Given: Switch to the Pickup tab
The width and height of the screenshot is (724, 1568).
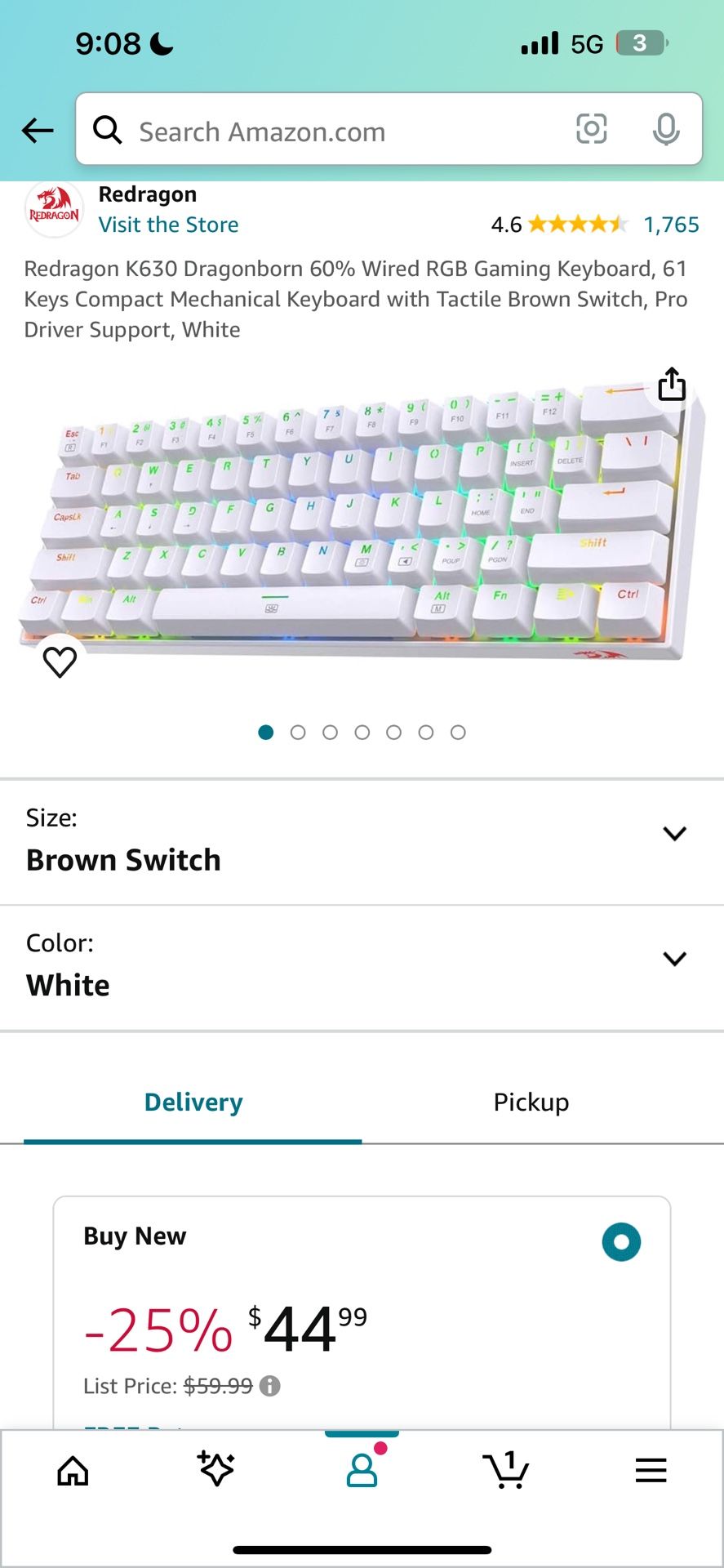Looking at the screenshot, I should coord(531,1102).
